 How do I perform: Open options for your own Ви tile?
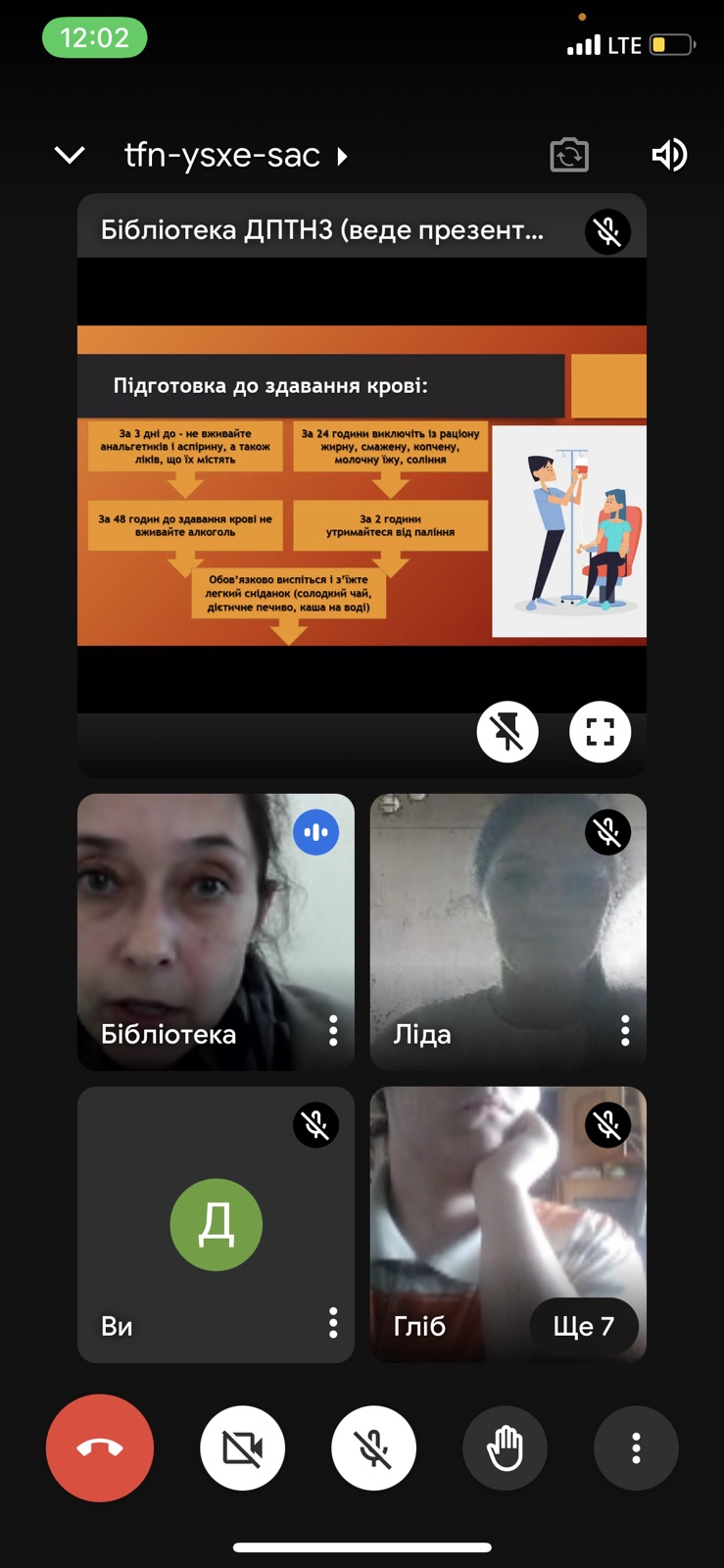tap(333, 1323)
